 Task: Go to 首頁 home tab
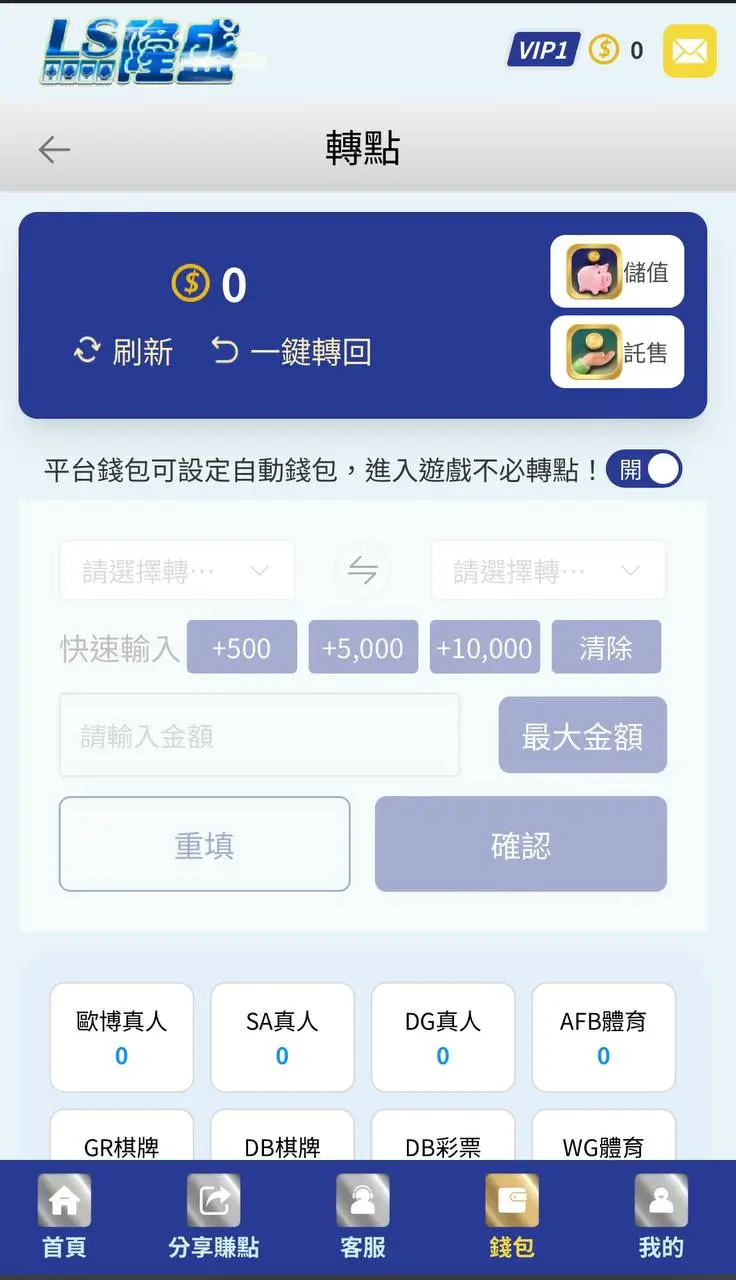64,1199
